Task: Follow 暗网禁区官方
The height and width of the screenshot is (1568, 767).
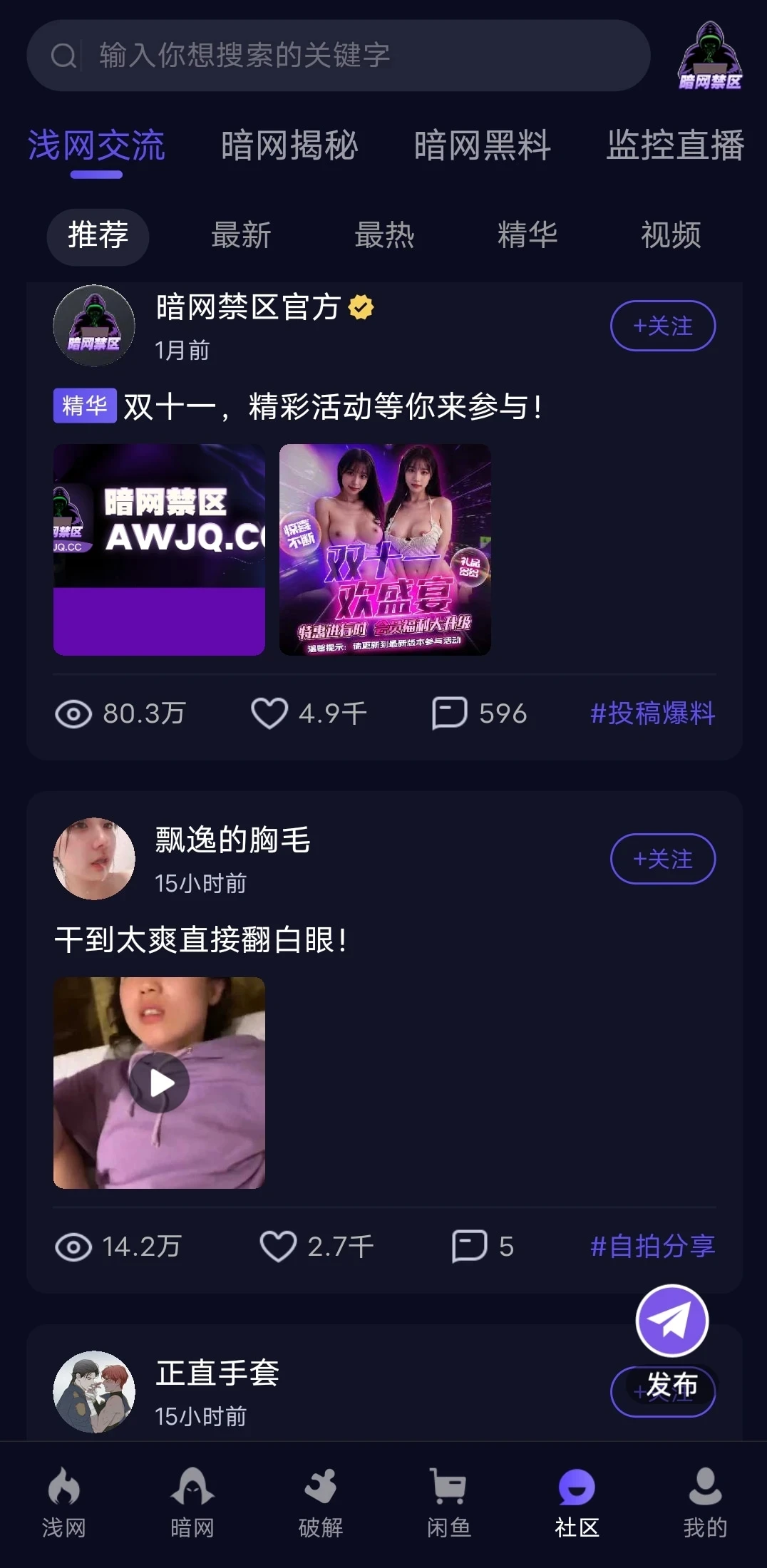Action: 662,326
